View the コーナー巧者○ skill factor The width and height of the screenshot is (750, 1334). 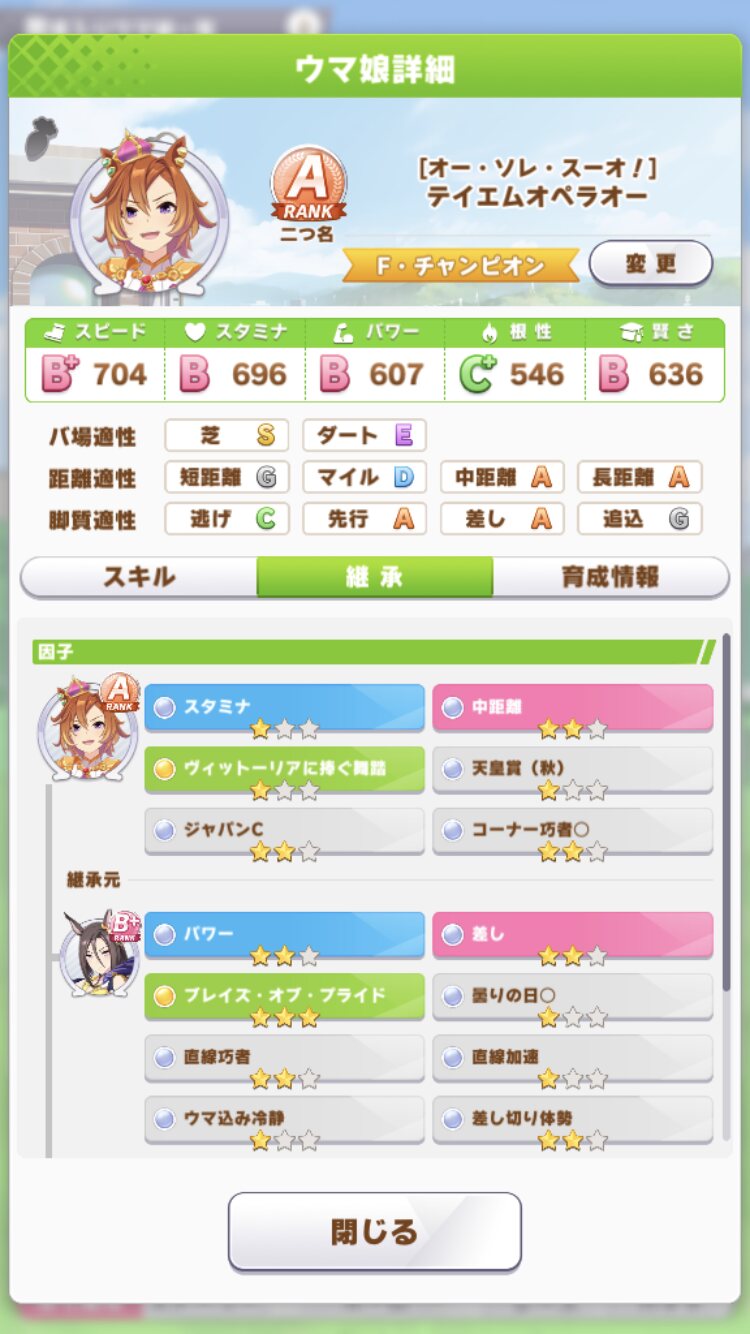pyautogui.click(x=572, y=831)
